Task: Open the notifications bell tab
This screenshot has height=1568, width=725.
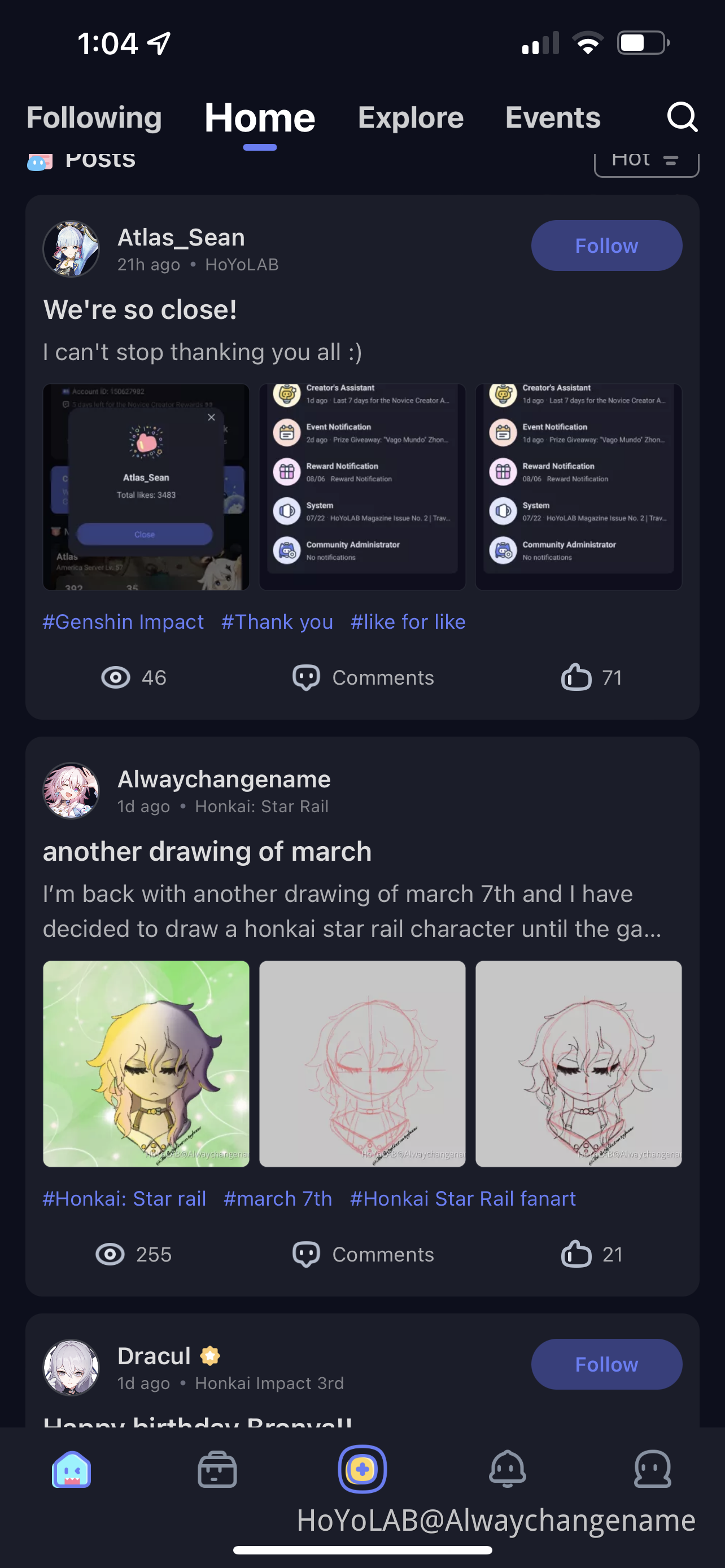Action: point(507,1469)
